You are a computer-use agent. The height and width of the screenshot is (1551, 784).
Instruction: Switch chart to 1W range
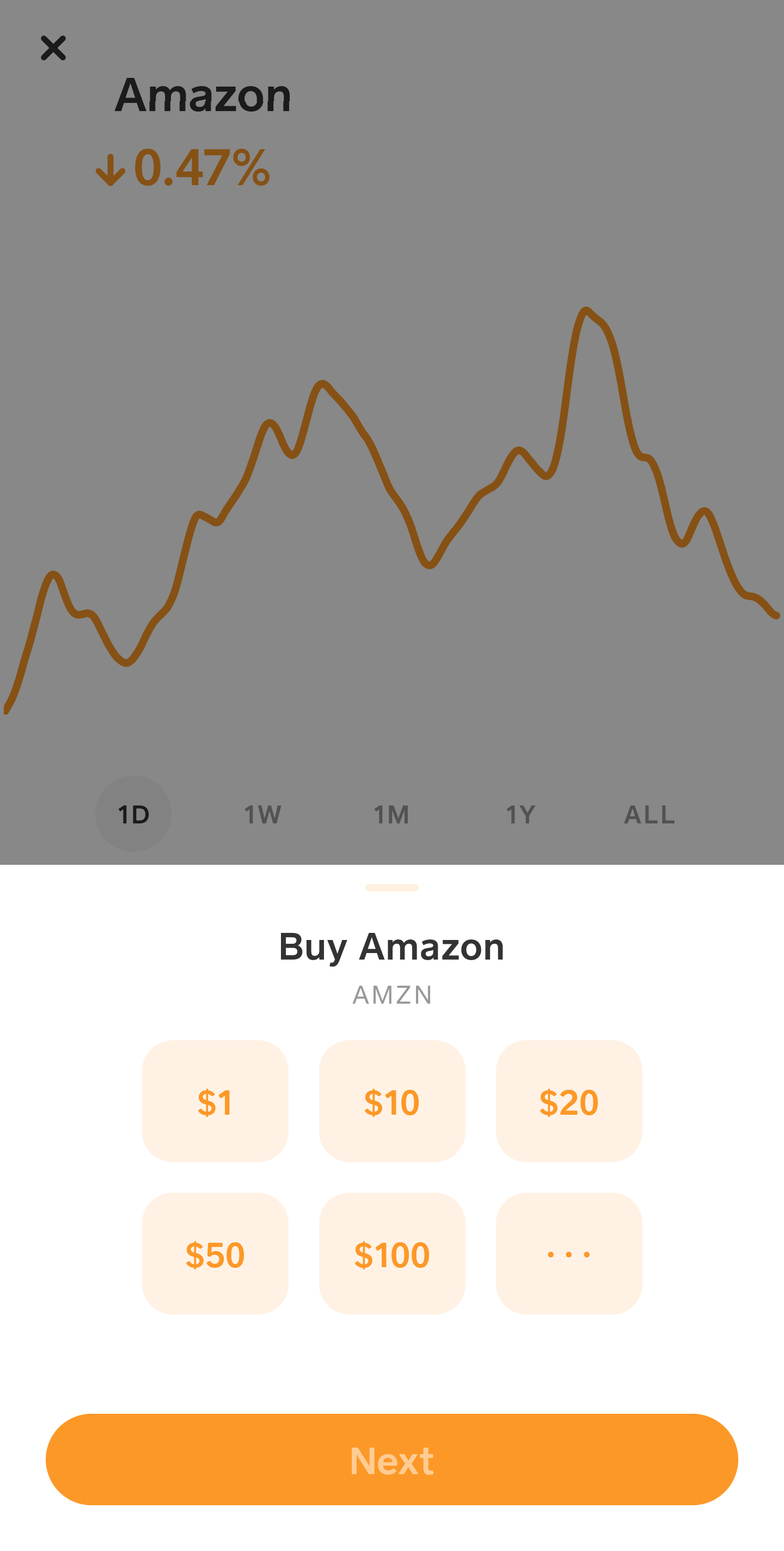pos(262,814)
